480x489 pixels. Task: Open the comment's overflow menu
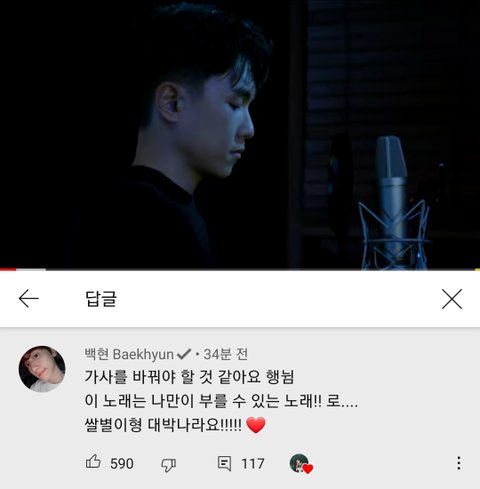coord(459,463)
